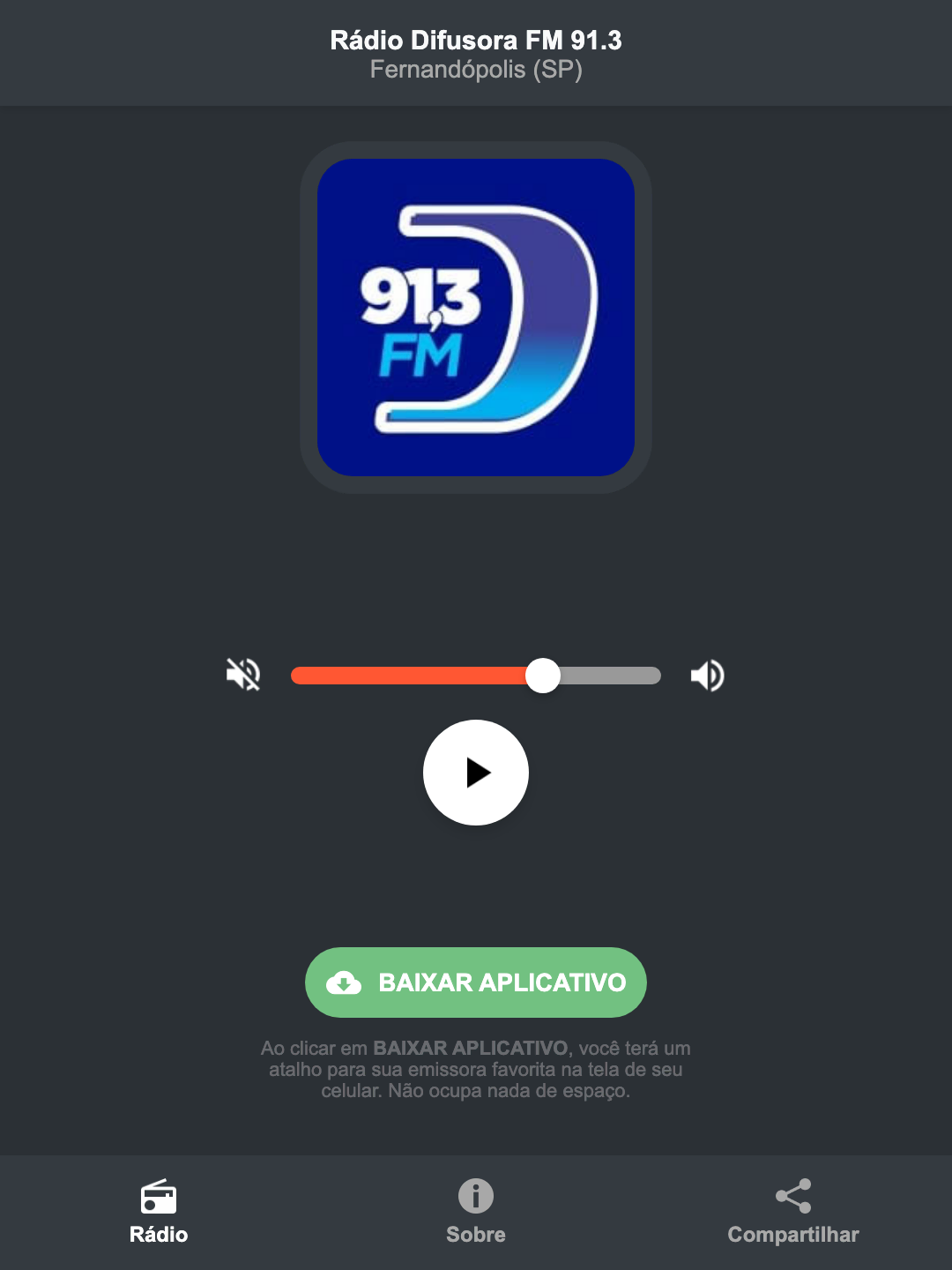Screen dimensions: 952x1270
Task: Mute the volume using the muted speaker icon
Action: pyautogui.click(x=244, y=675)
